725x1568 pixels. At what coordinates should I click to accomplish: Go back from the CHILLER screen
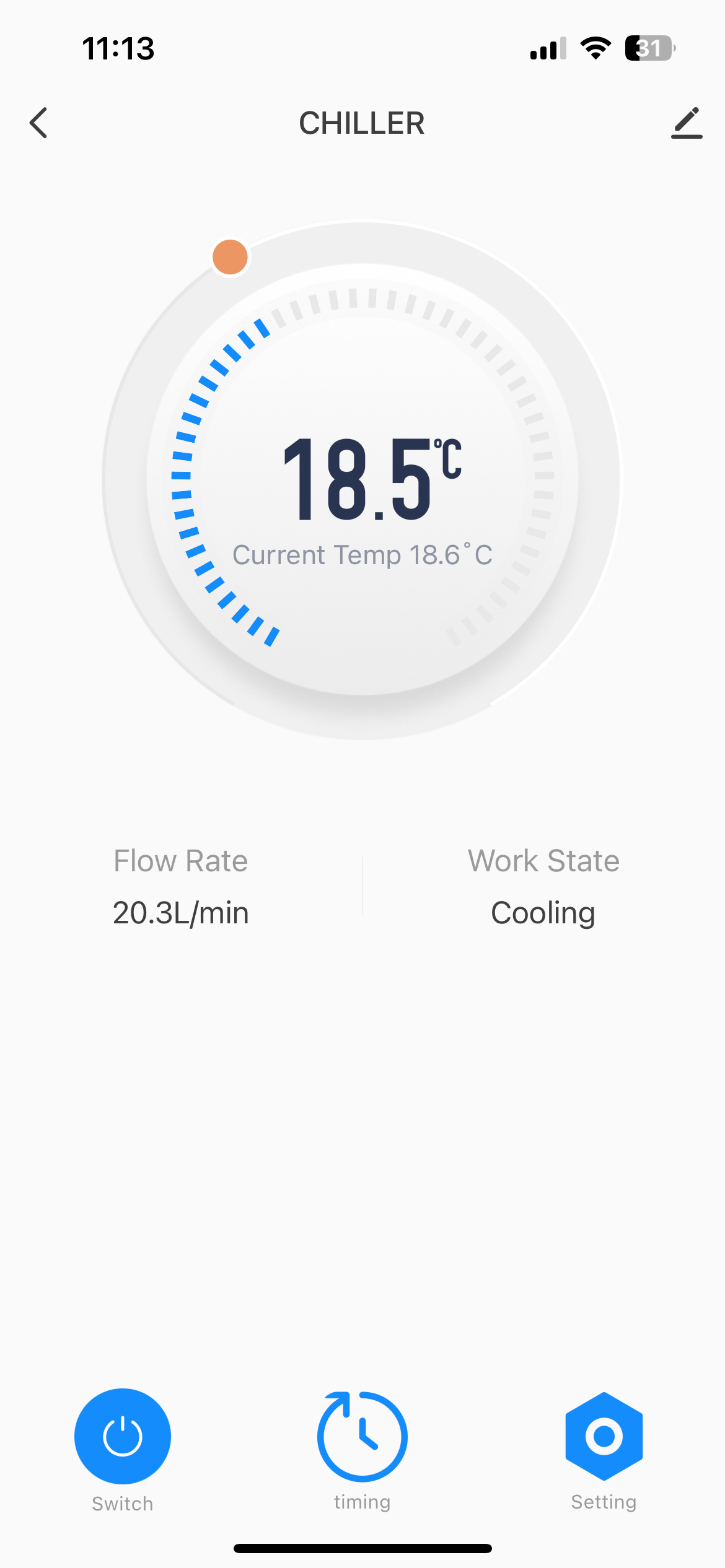(x=38, y=123)
